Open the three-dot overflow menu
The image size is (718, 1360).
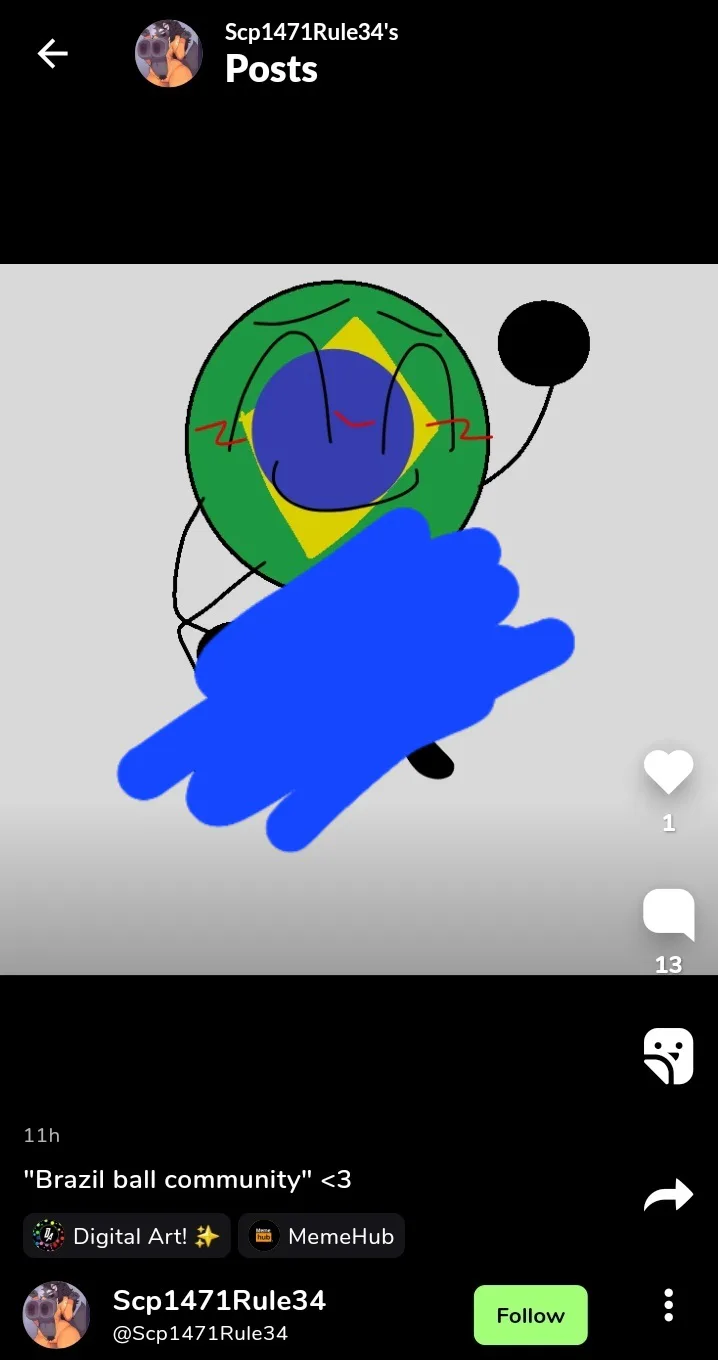tap(668, 1305)
